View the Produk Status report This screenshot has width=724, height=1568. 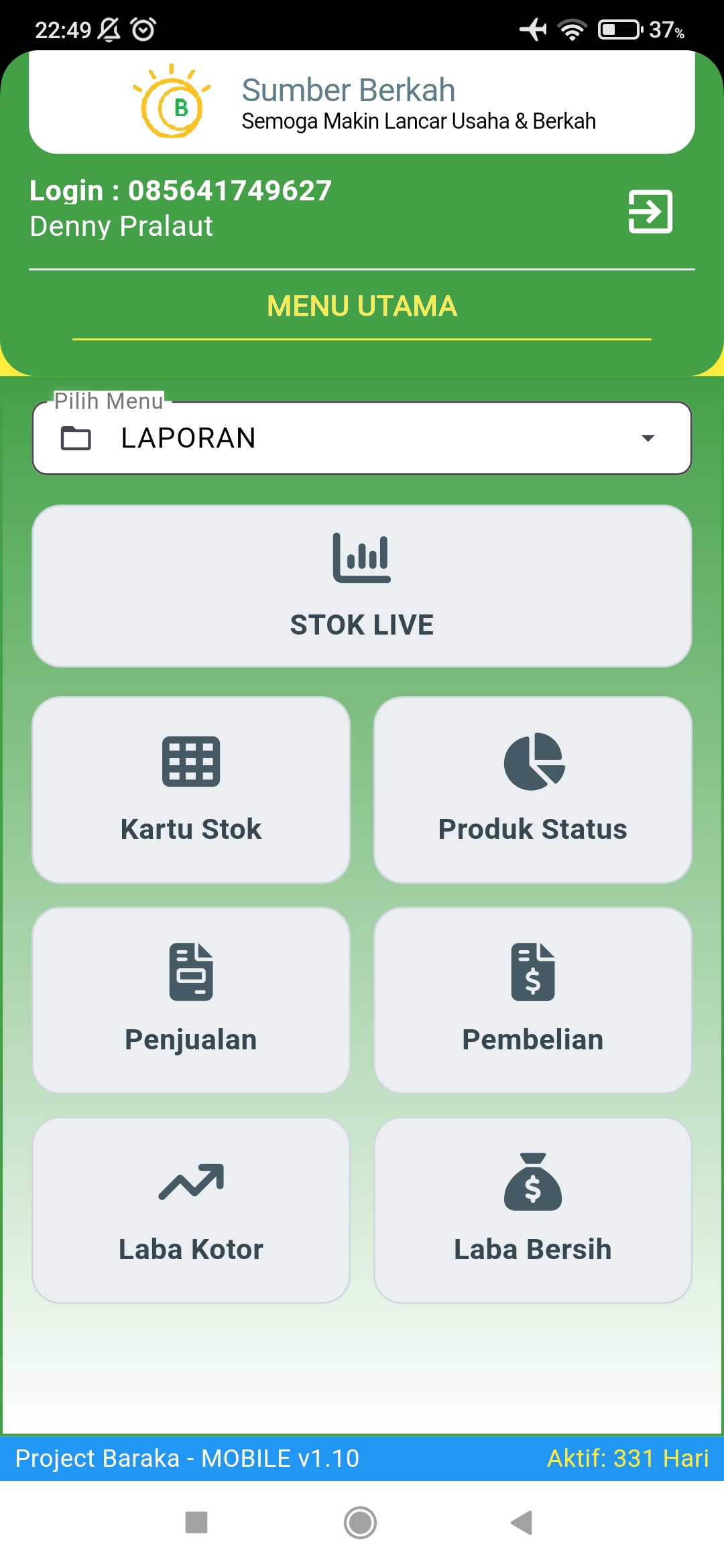pos(533,789)
